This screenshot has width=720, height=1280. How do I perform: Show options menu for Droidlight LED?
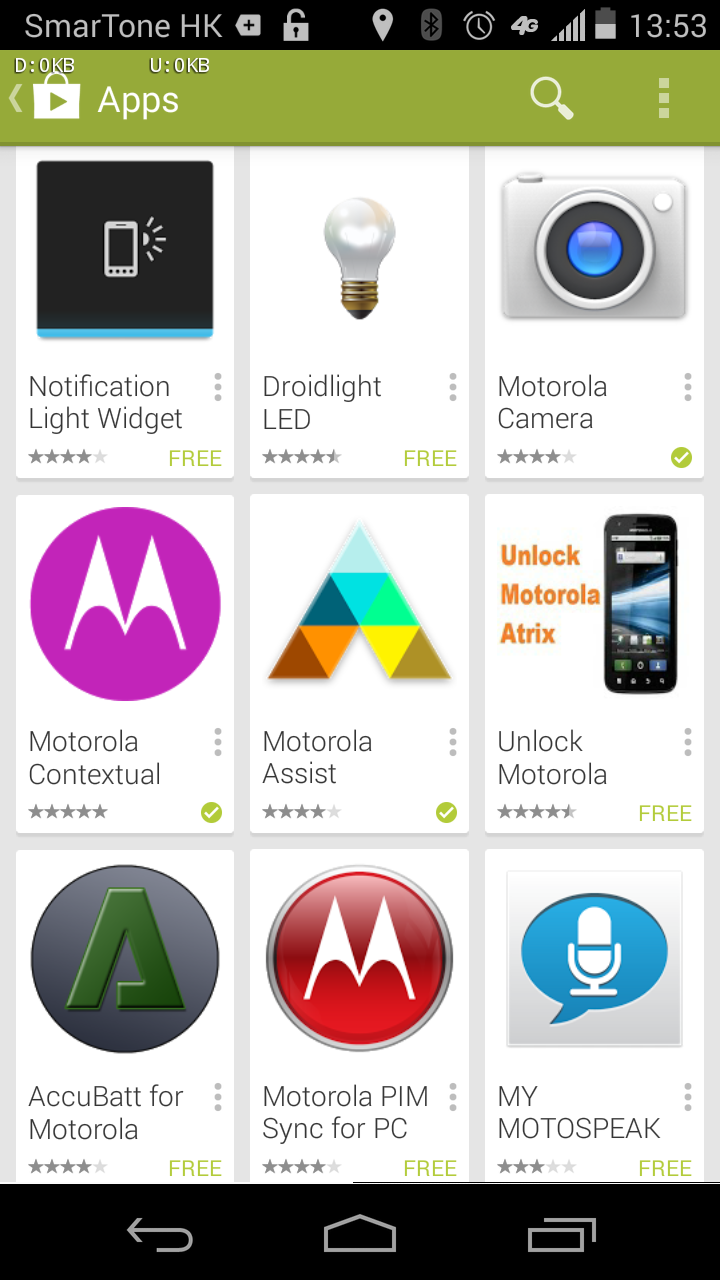click(x=452, y=387)
